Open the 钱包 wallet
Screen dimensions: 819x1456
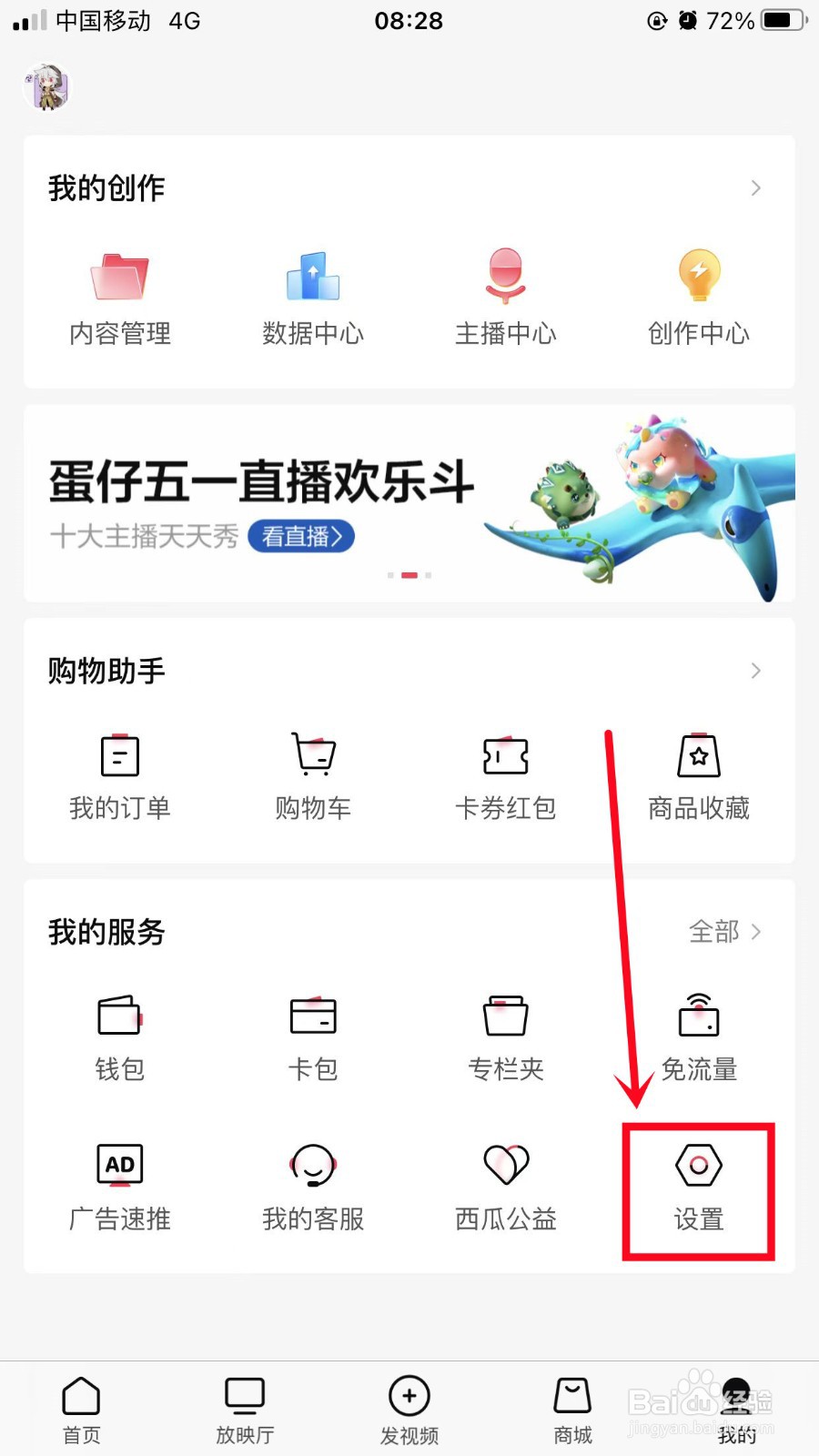point(118,1037)
